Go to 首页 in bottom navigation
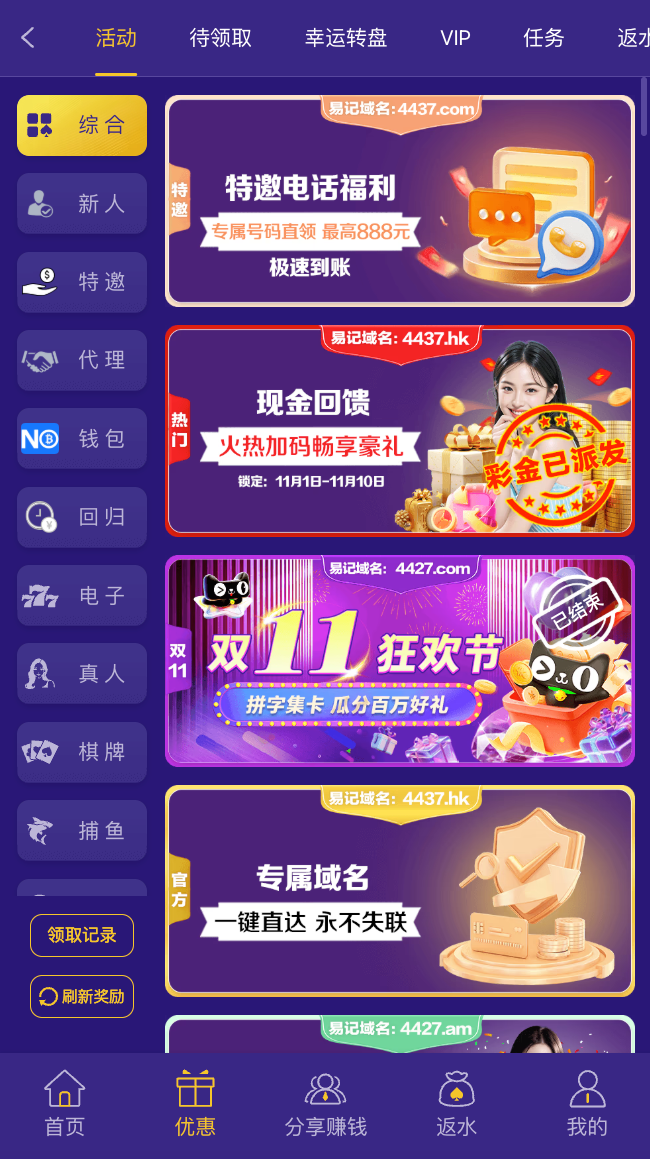The height and width of the screenshot is (1159, 650). [65, 1103]
